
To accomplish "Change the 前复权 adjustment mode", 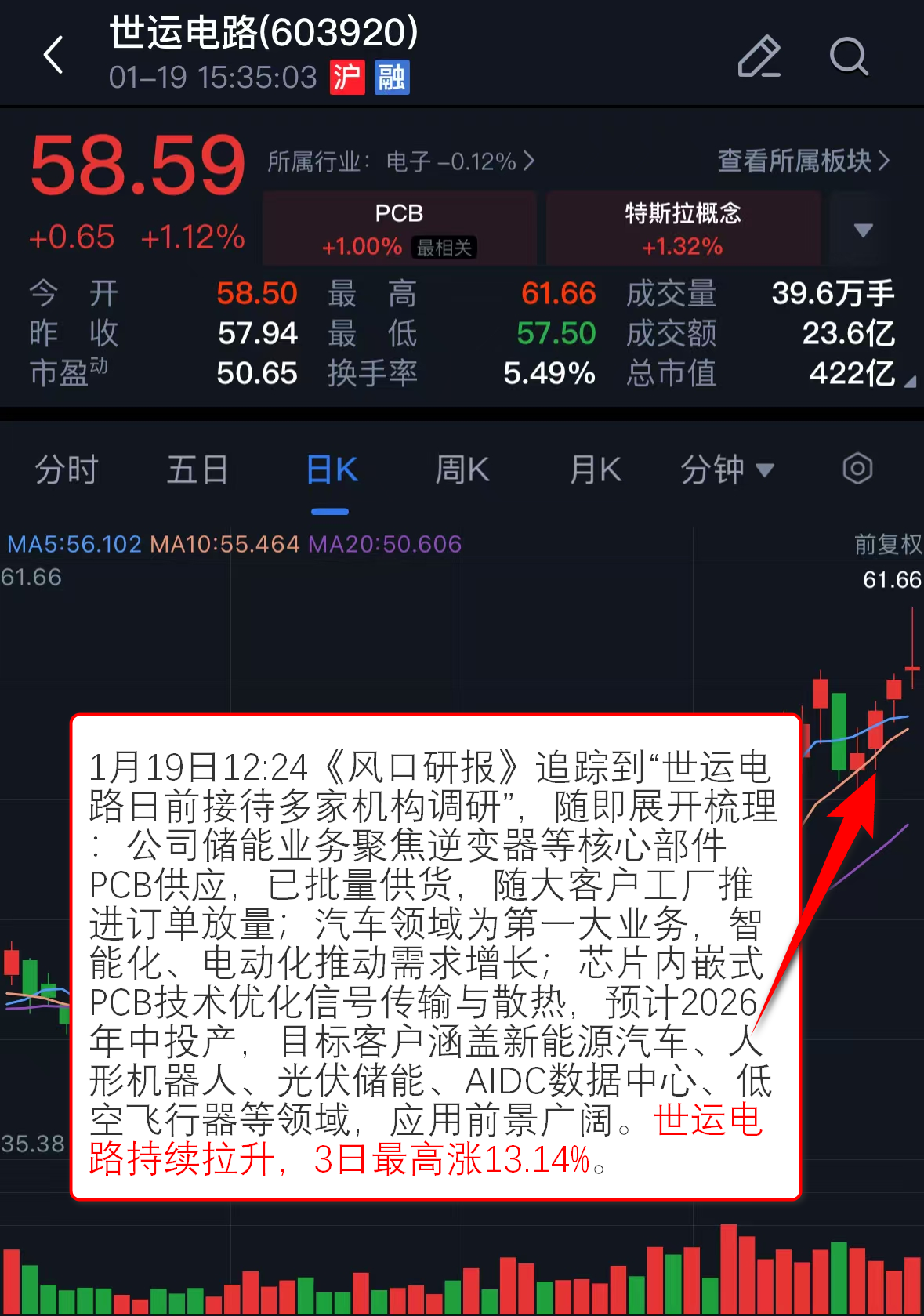I will pos(887,544).
